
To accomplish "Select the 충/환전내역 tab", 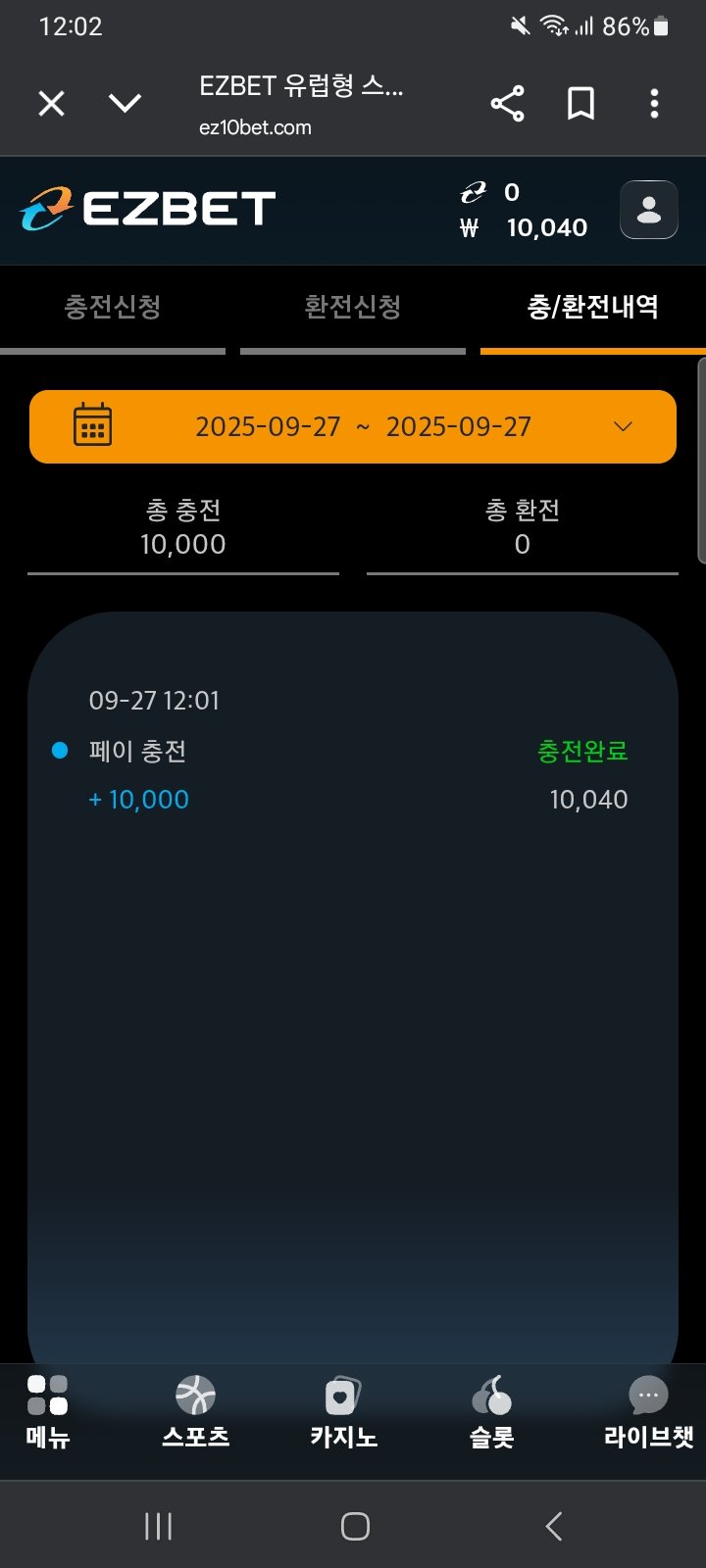I will (592, 308).
